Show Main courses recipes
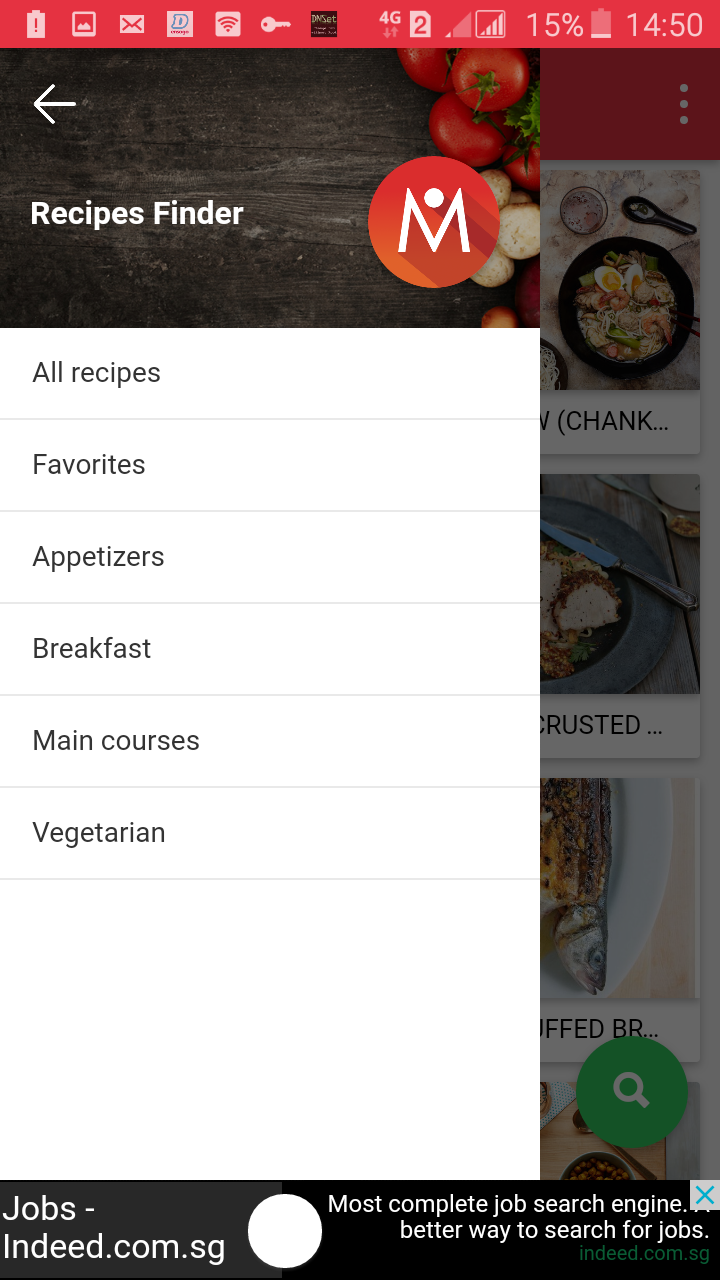This screenshot has height=1280, width=720. [x=116, y=741]
